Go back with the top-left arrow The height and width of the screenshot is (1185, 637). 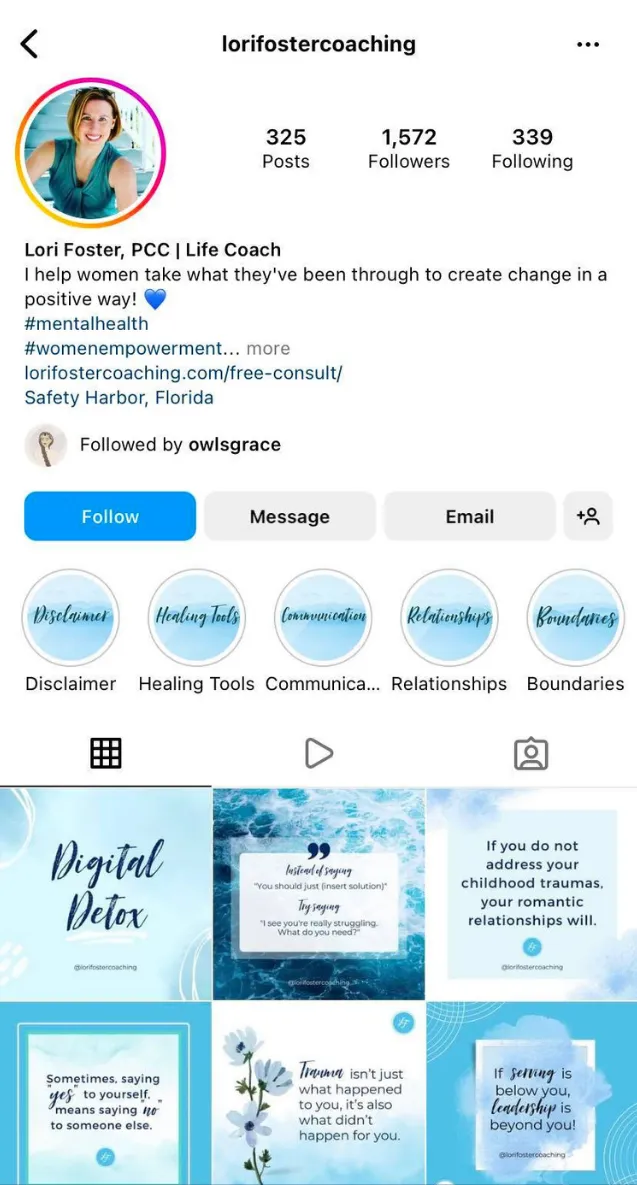coord(30,44)
